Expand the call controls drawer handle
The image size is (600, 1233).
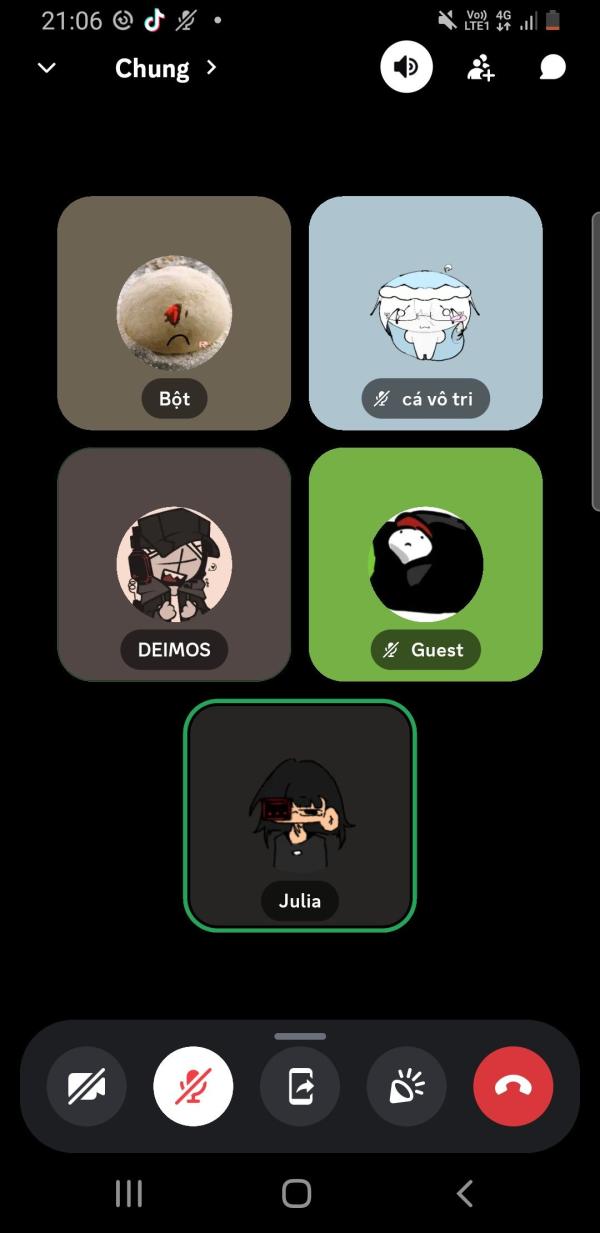300,1036
